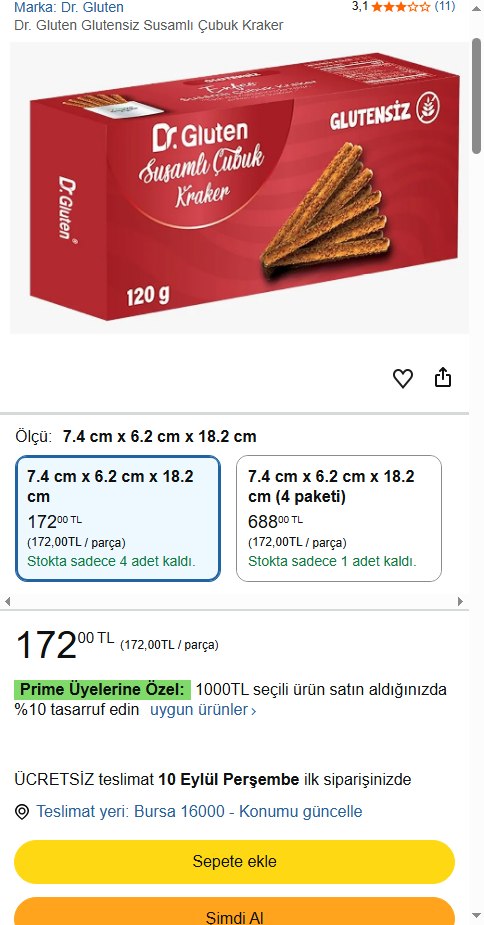Viewport: 484px width, 925px height.
Task: Buy now with Şimdi Al
Action: pos(234,912)
